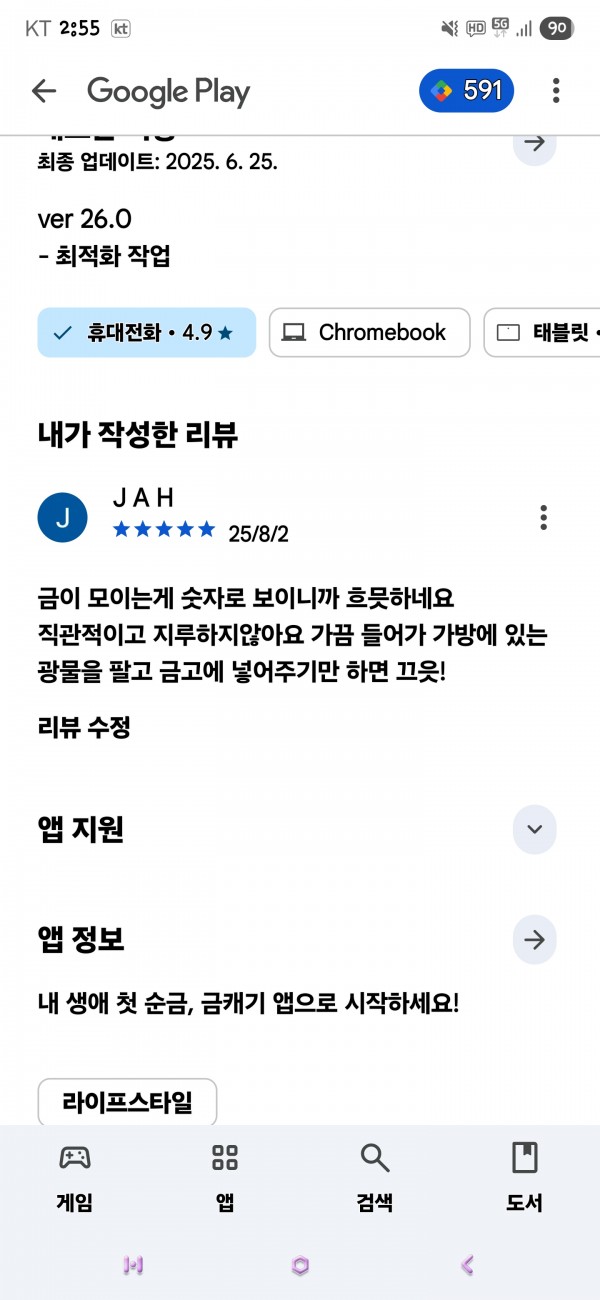Select the 태블릿 device chip
The width and height of the screenshot is (600, 1300).
pyautogui.click(x=542, y=333)
